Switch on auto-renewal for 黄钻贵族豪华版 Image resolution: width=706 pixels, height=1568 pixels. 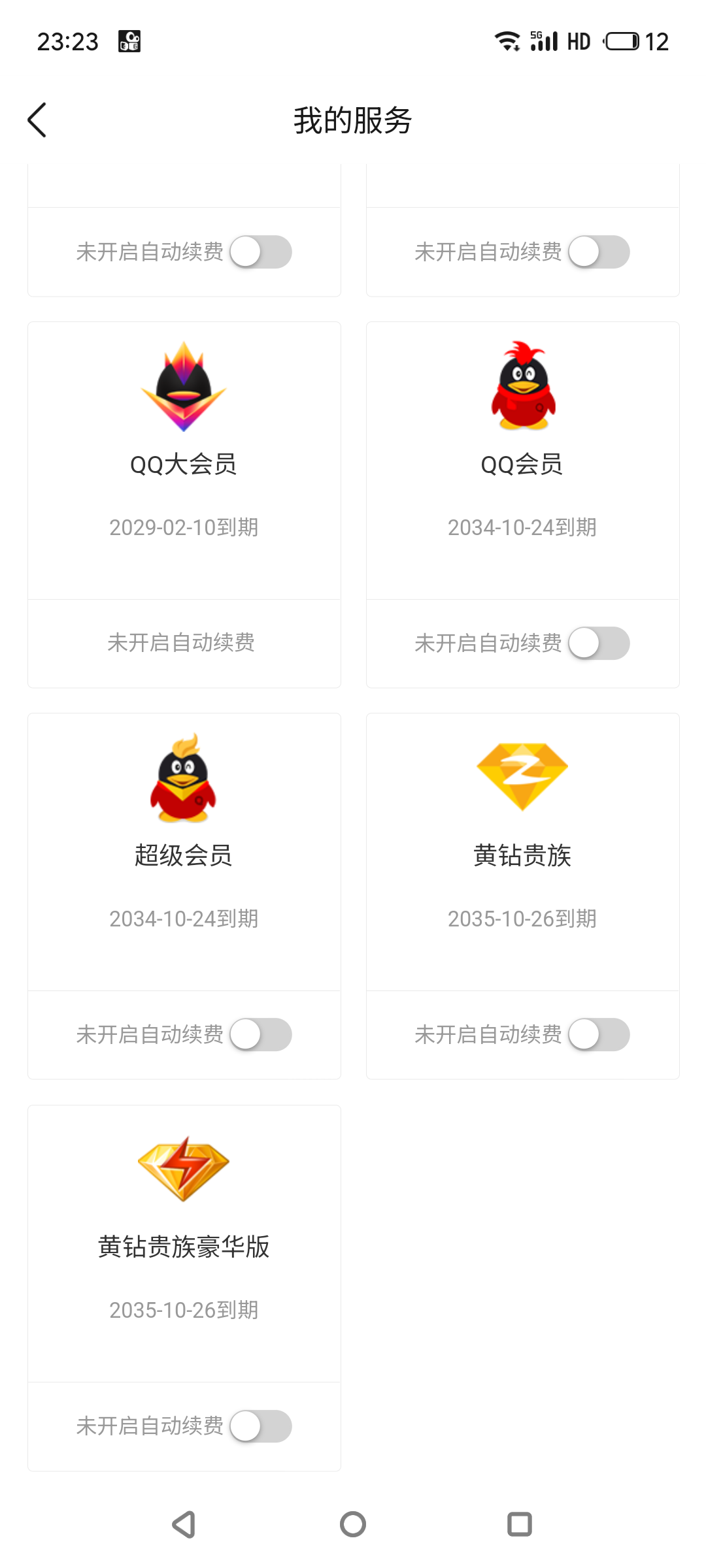(260, 1426)
